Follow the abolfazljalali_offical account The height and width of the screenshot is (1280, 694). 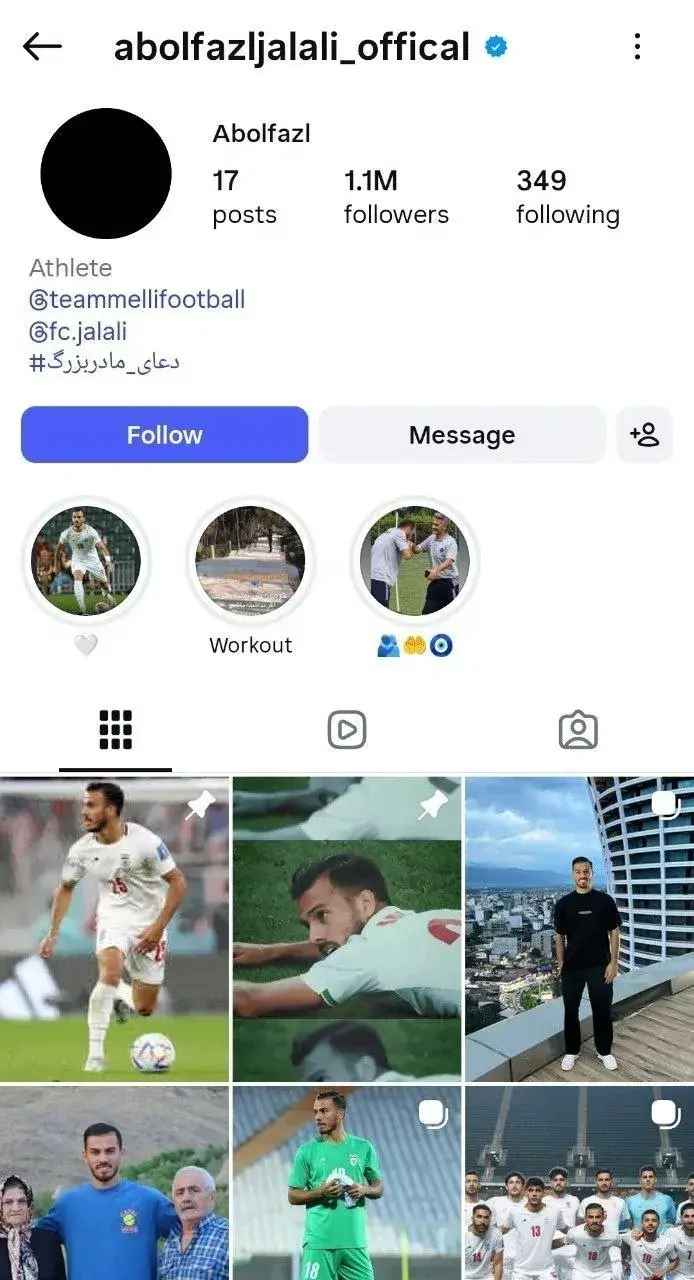tap(164, 435)
